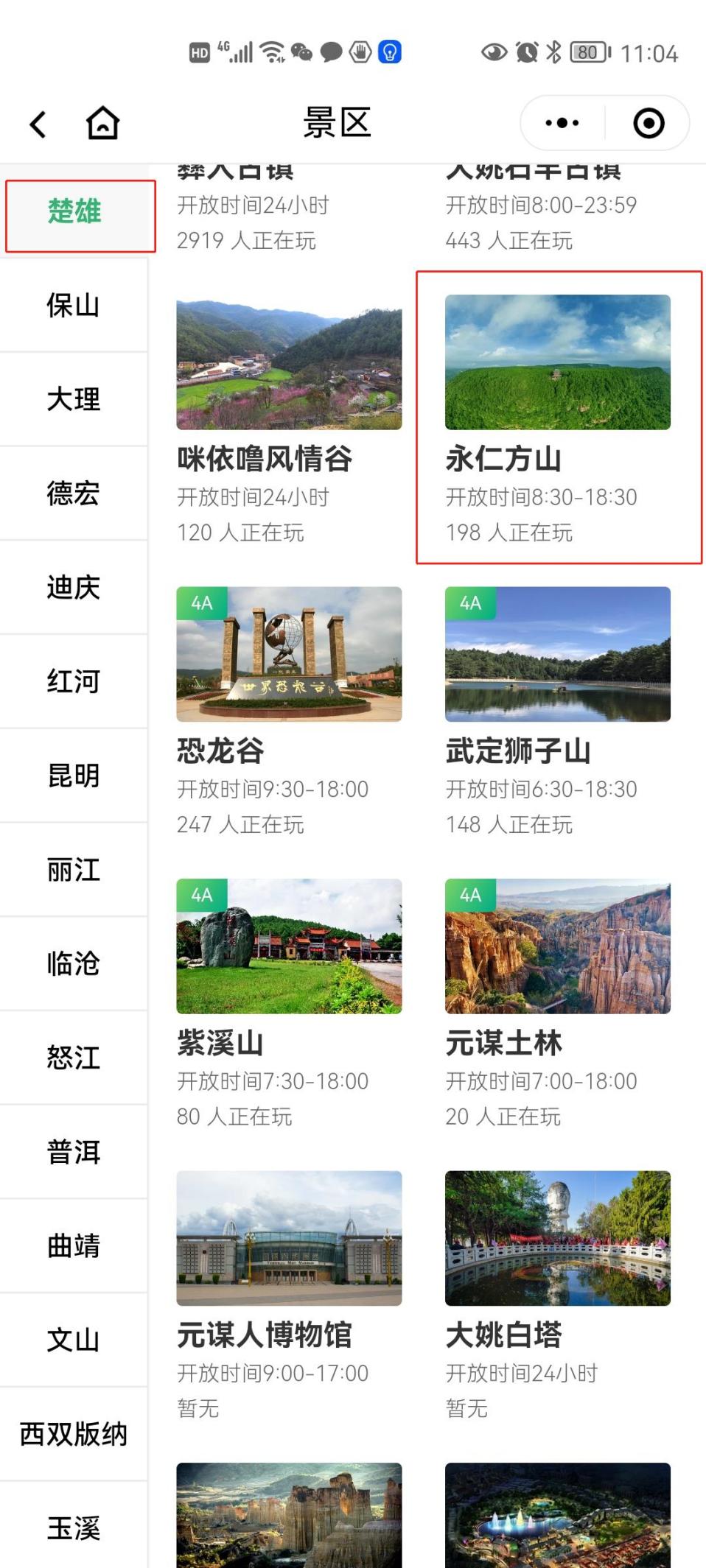
Task: Close the mini program via circle button
Action: coord(649,123)
